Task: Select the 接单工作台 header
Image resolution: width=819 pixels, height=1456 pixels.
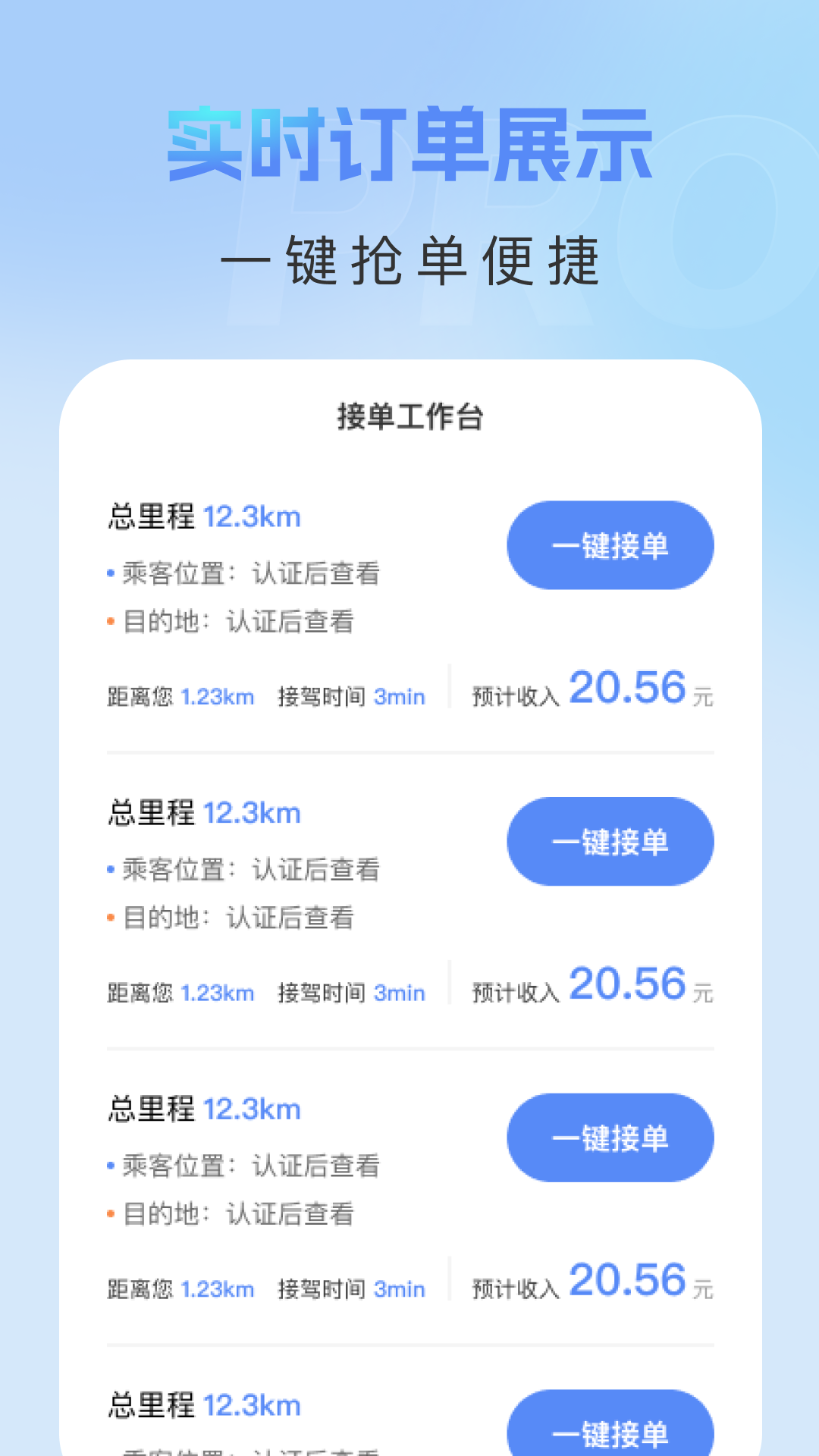Action: pyautogui.click(x=409, y=416)
